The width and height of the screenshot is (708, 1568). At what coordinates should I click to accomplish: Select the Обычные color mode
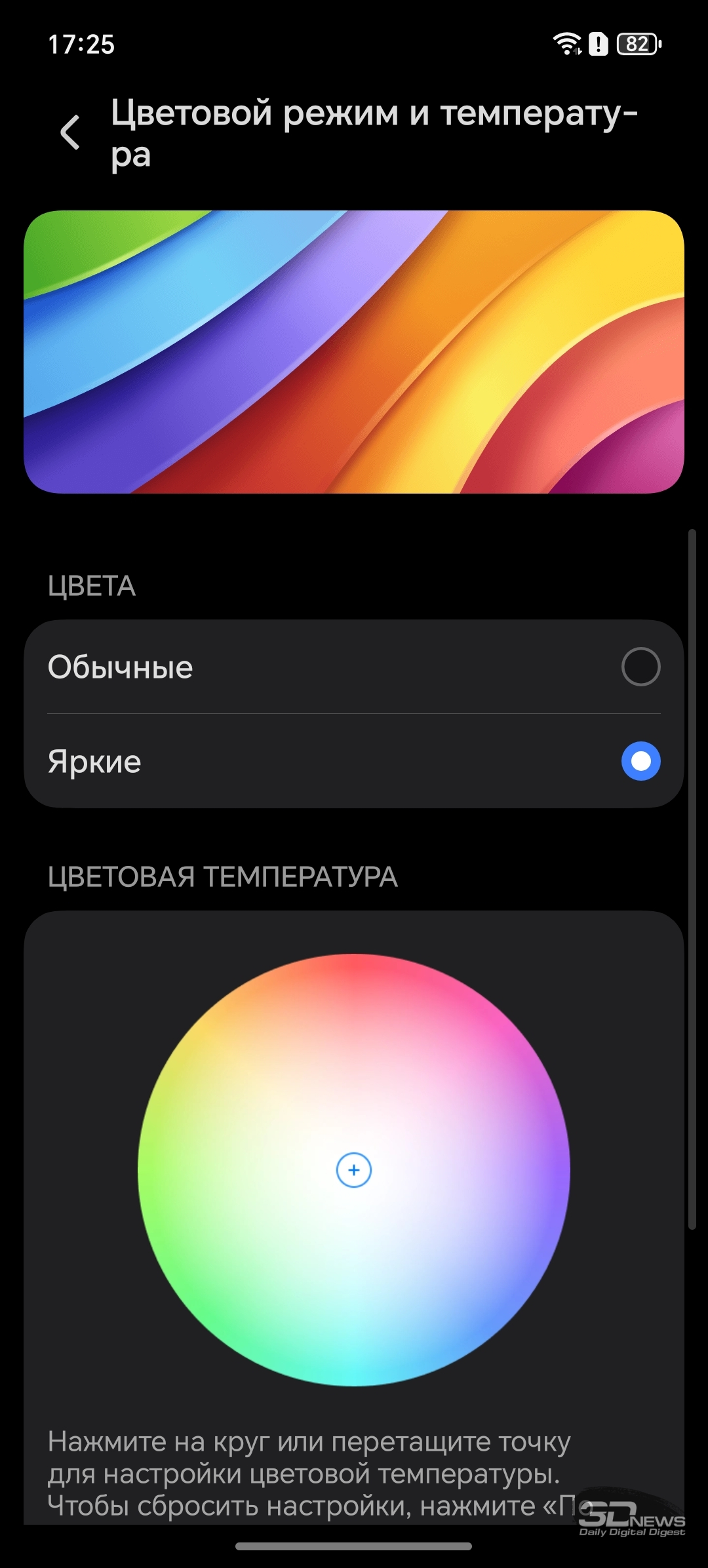[x=640, y=667]
